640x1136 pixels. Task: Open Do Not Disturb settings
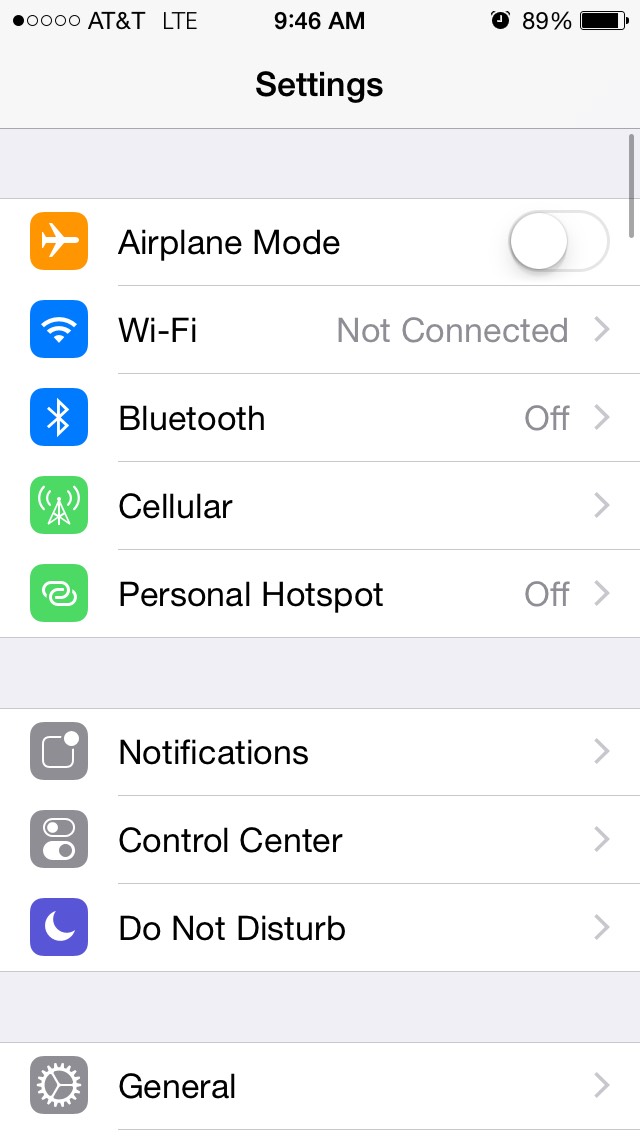[x=320, y=928]
